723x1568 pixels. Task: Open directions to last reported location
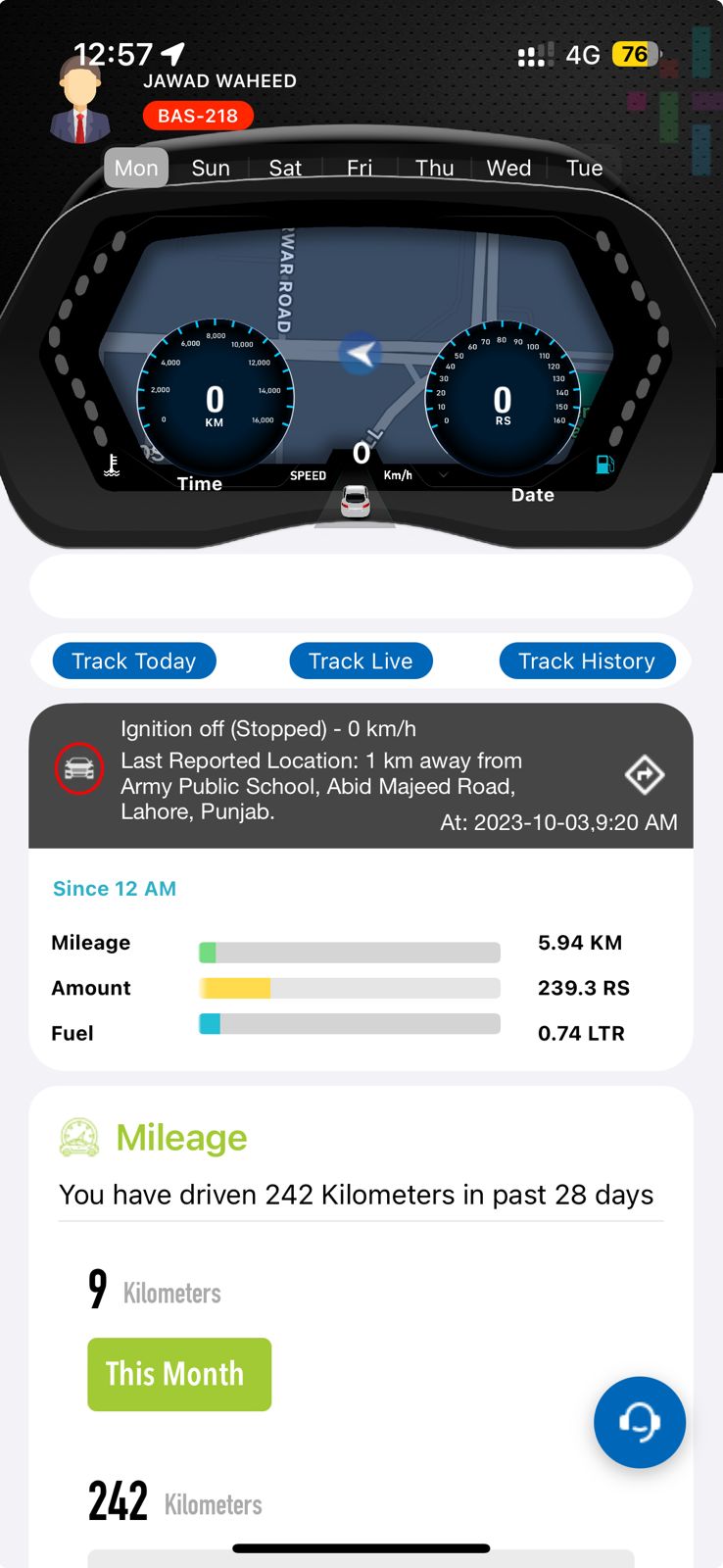[x=645, y=775]
